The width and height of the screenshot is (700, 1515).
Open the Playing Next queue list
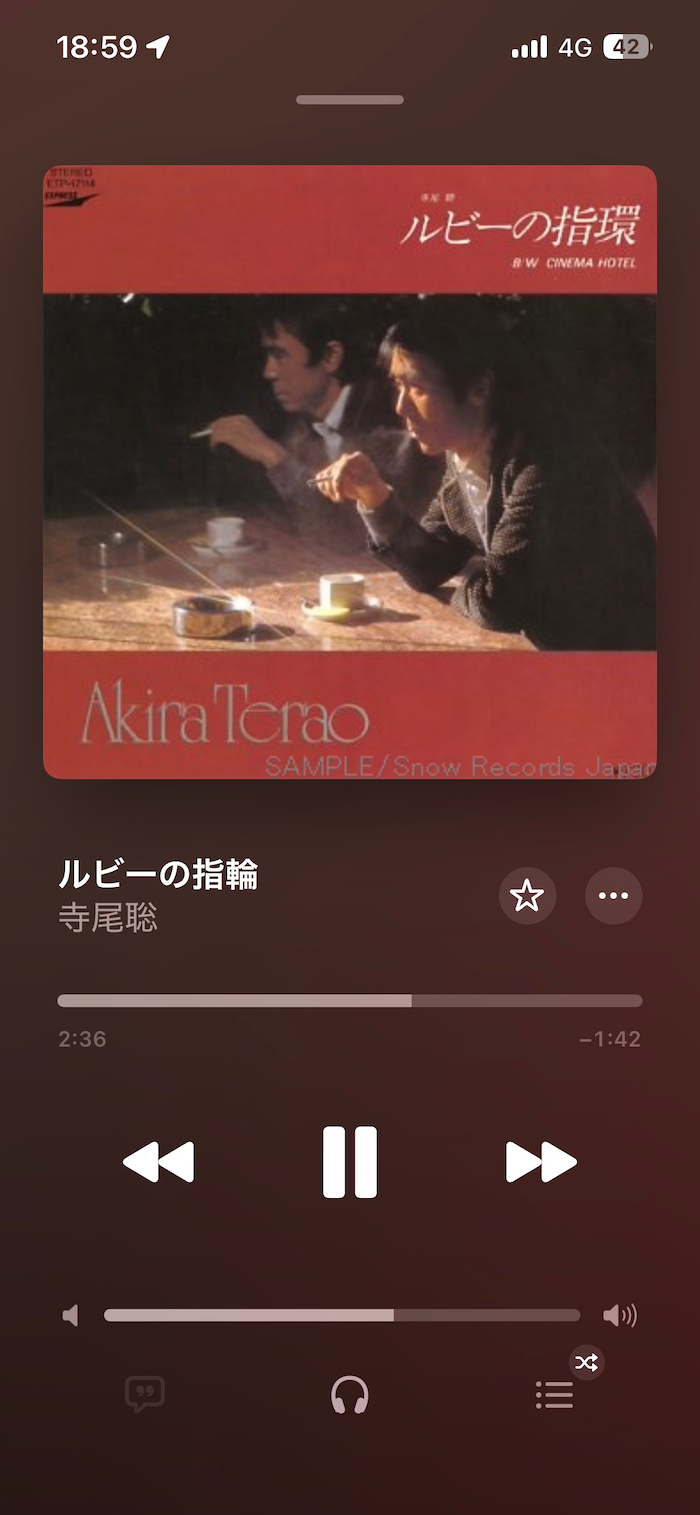(x=554, y=1395)
